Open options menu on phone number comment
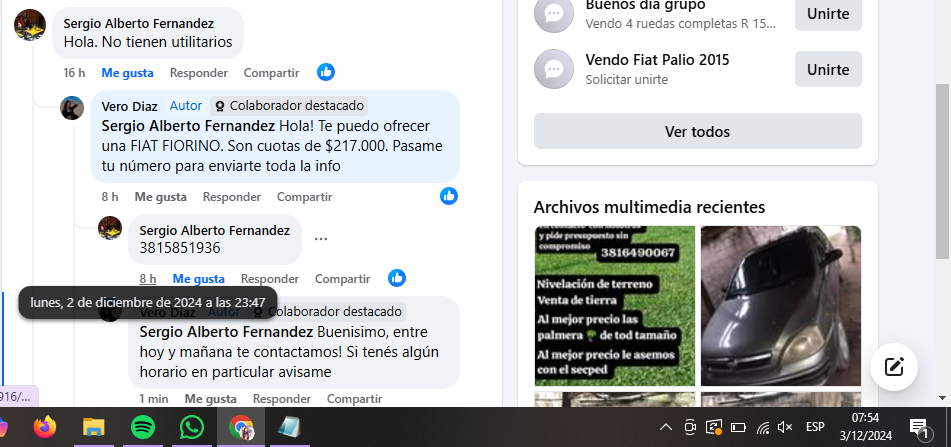The height and width of the screenshot is (447, 951). [x=320, y=239]
